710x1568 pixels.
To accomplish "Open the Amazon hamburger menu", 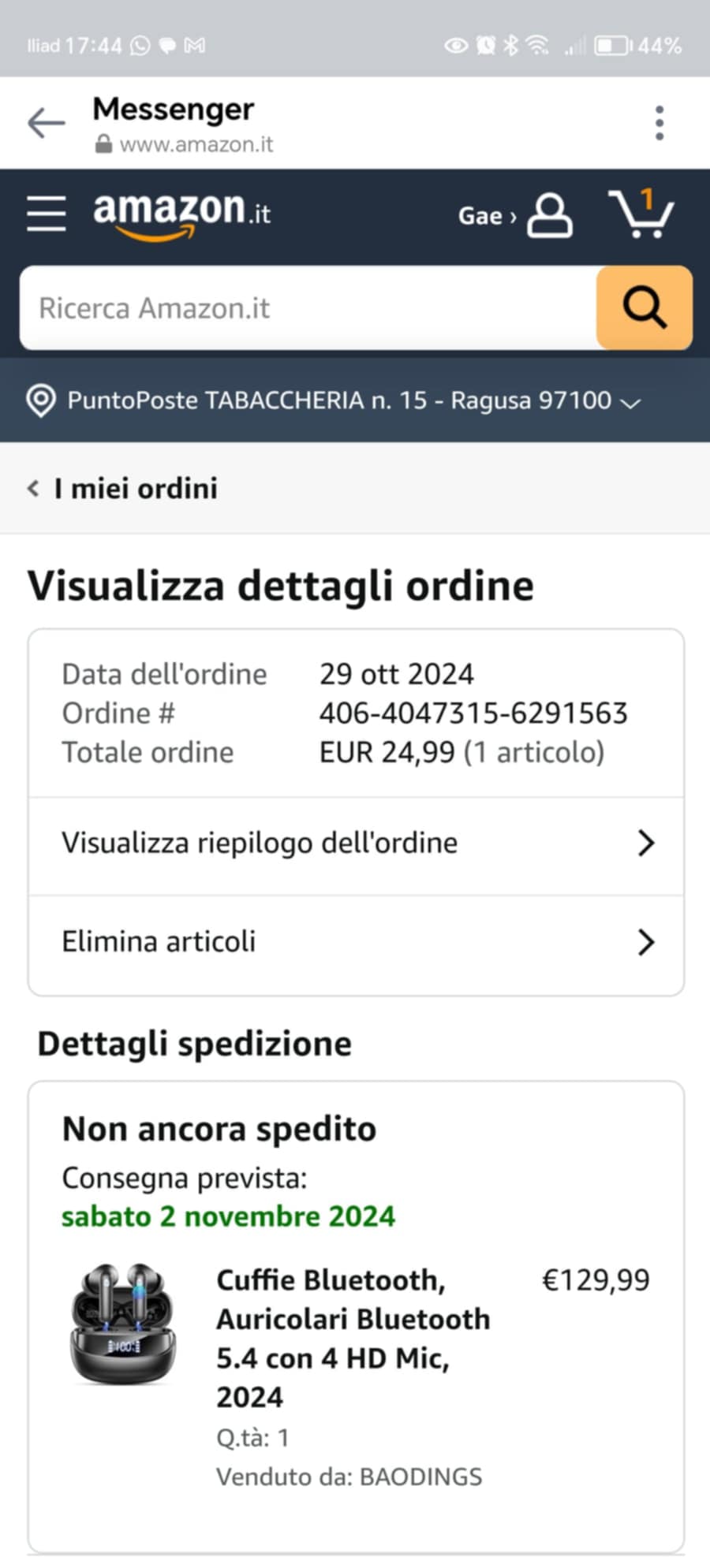I will tap(46, 214).
